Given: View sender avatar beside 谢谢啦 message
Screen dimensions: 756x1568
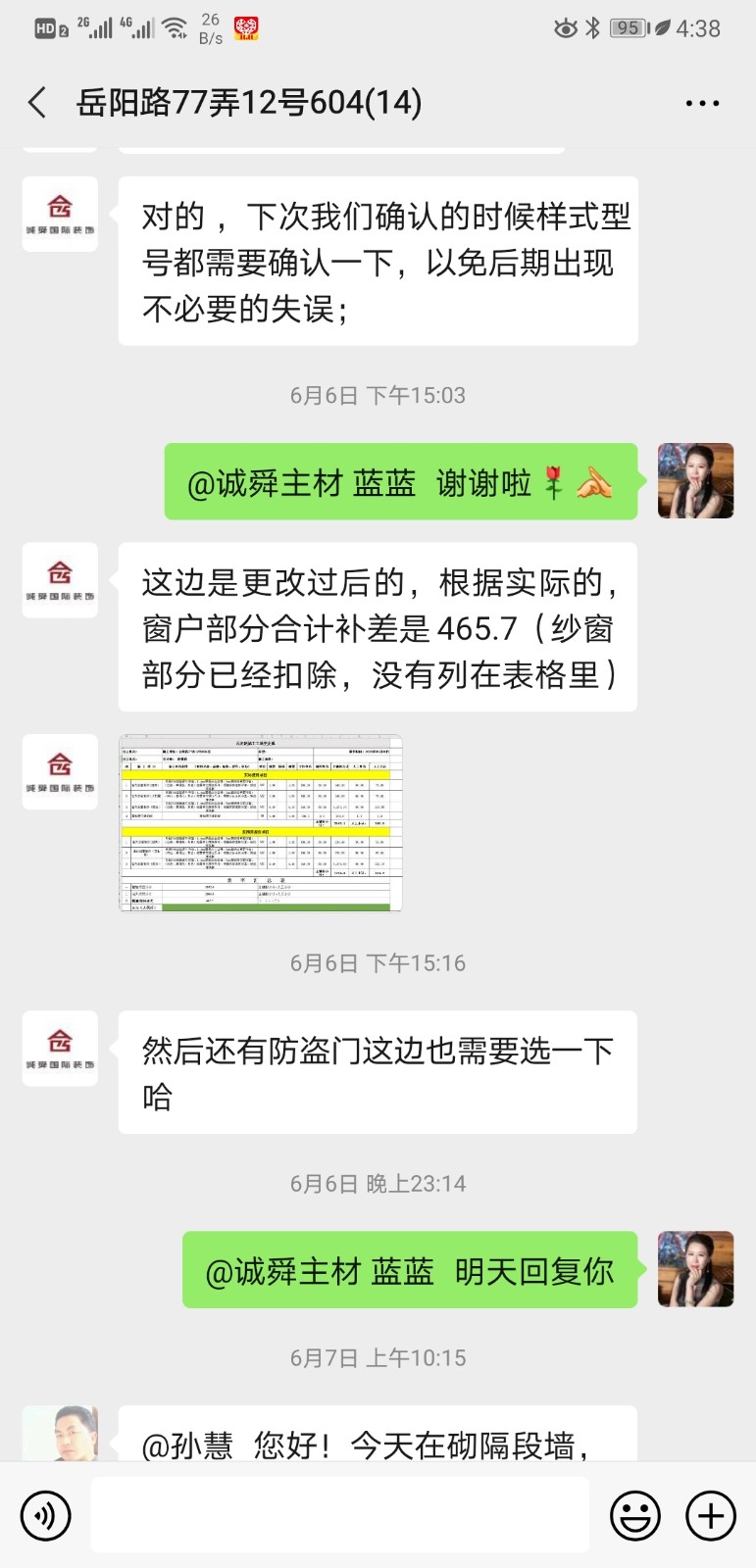Looking at the screenshot, I should click(x=695, y=481).
